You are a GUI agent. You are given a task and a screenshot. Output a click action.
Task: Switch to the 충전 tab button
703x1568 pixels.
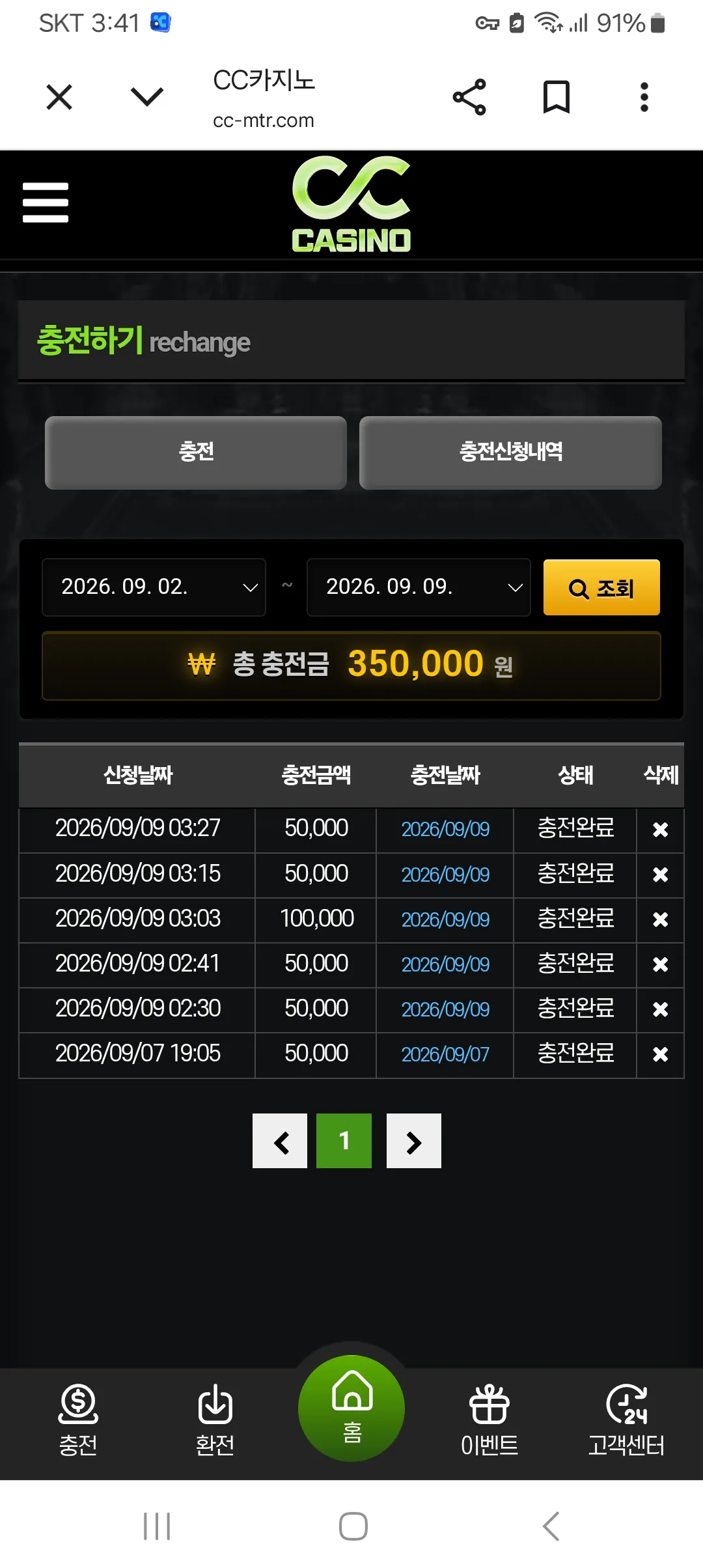click(x=196, y=453)
